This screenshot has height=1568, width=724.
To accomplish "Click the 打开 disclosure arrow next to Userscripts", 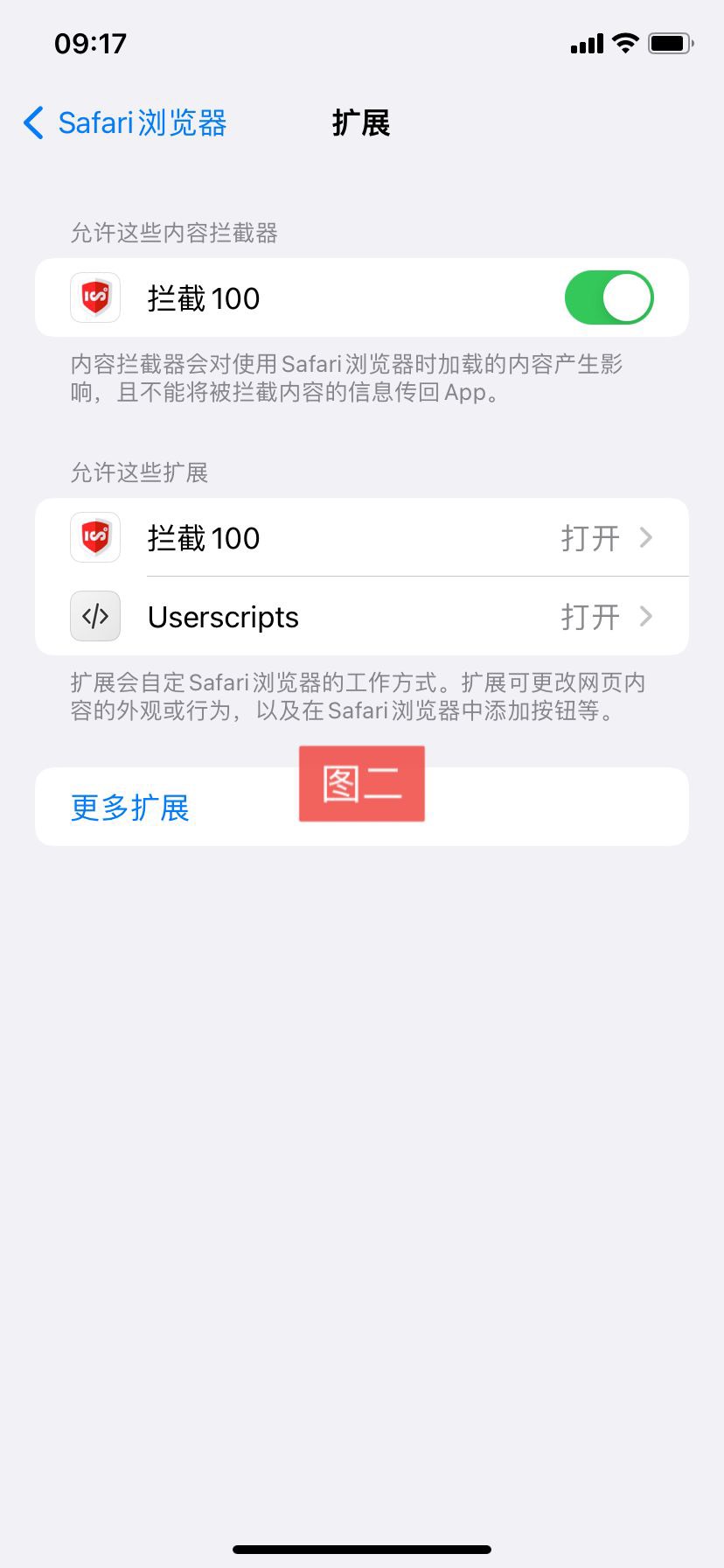I will pos(645,616).
